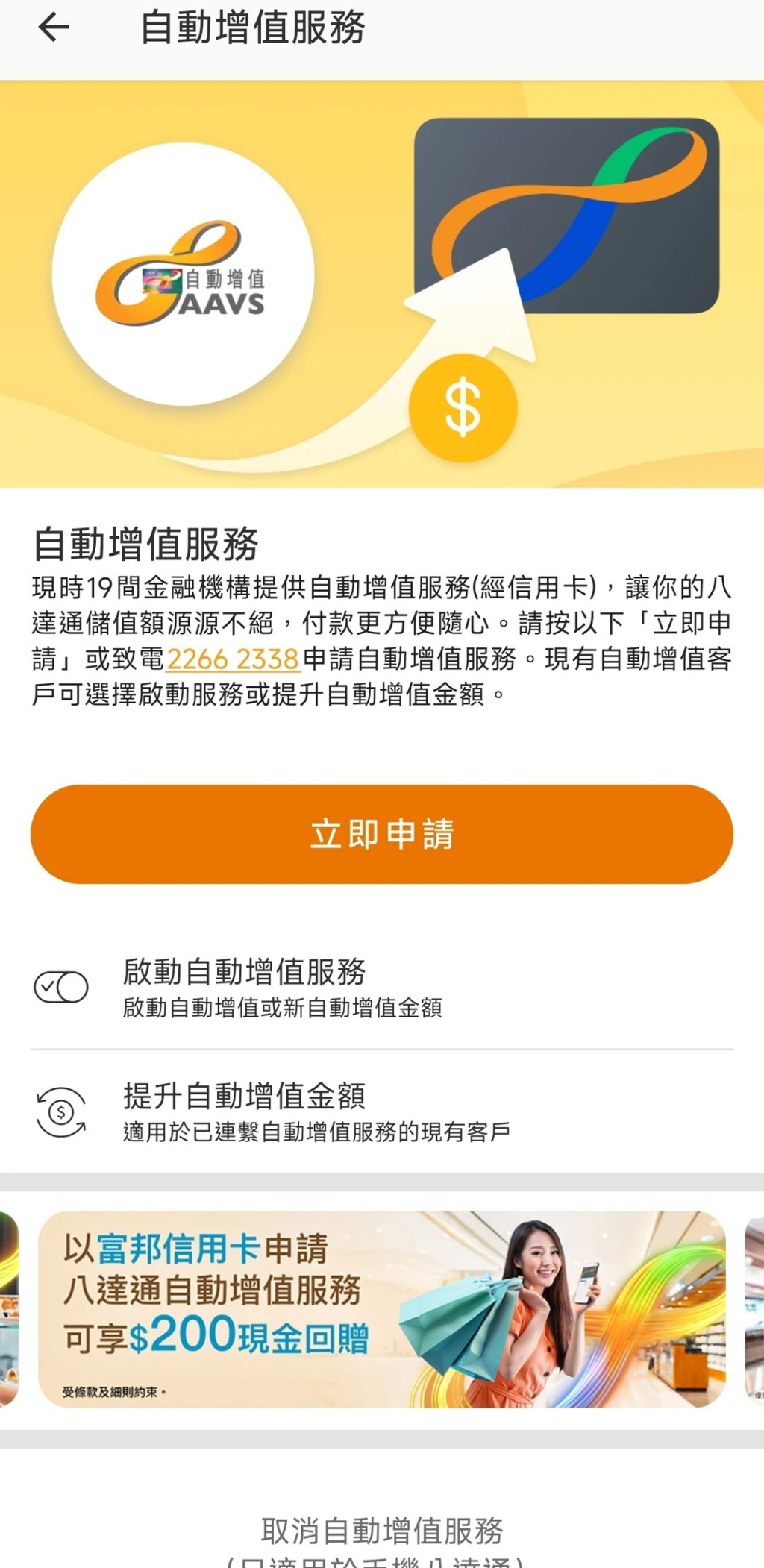Open 提升自動增值金額 option

(x=381, y=1111)
